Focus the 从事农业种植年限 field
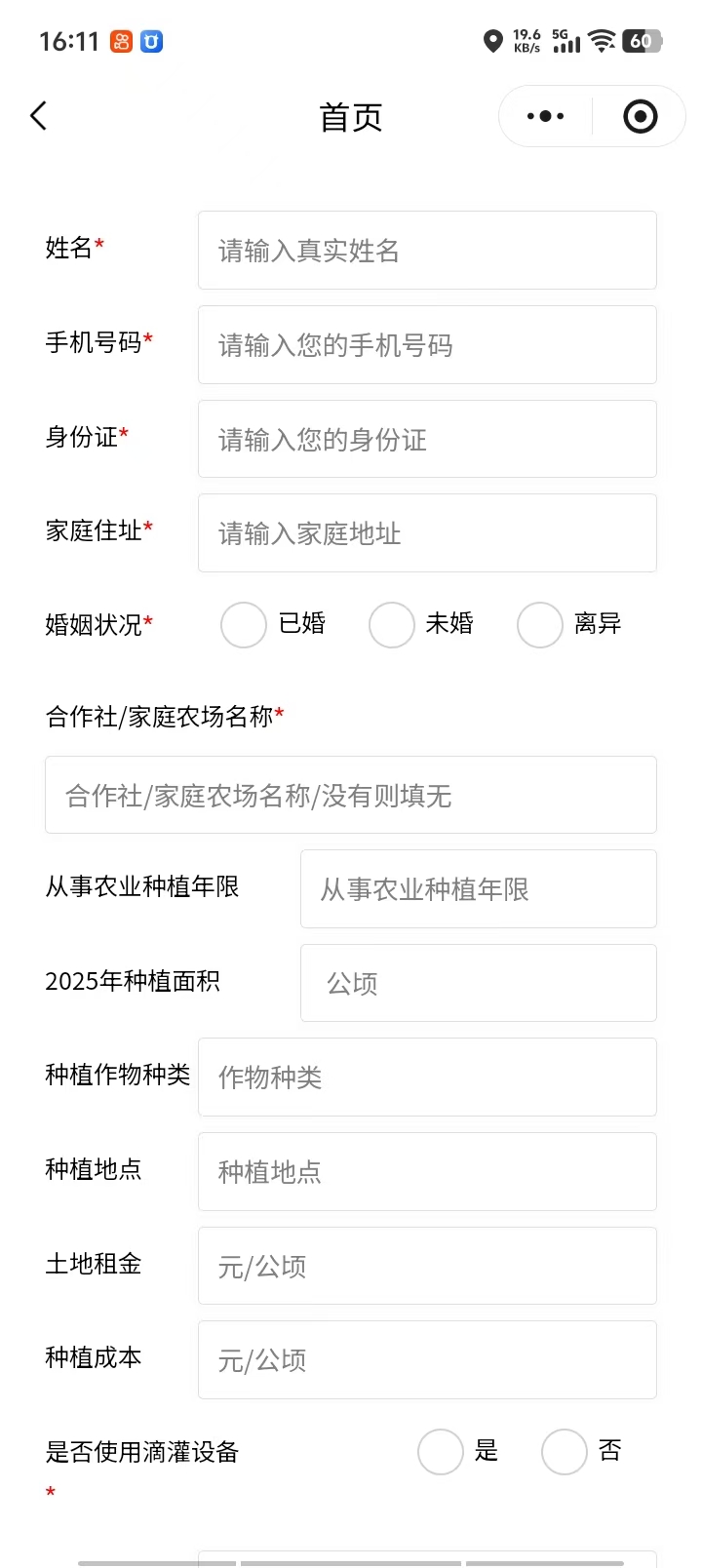 click(478, 889)
